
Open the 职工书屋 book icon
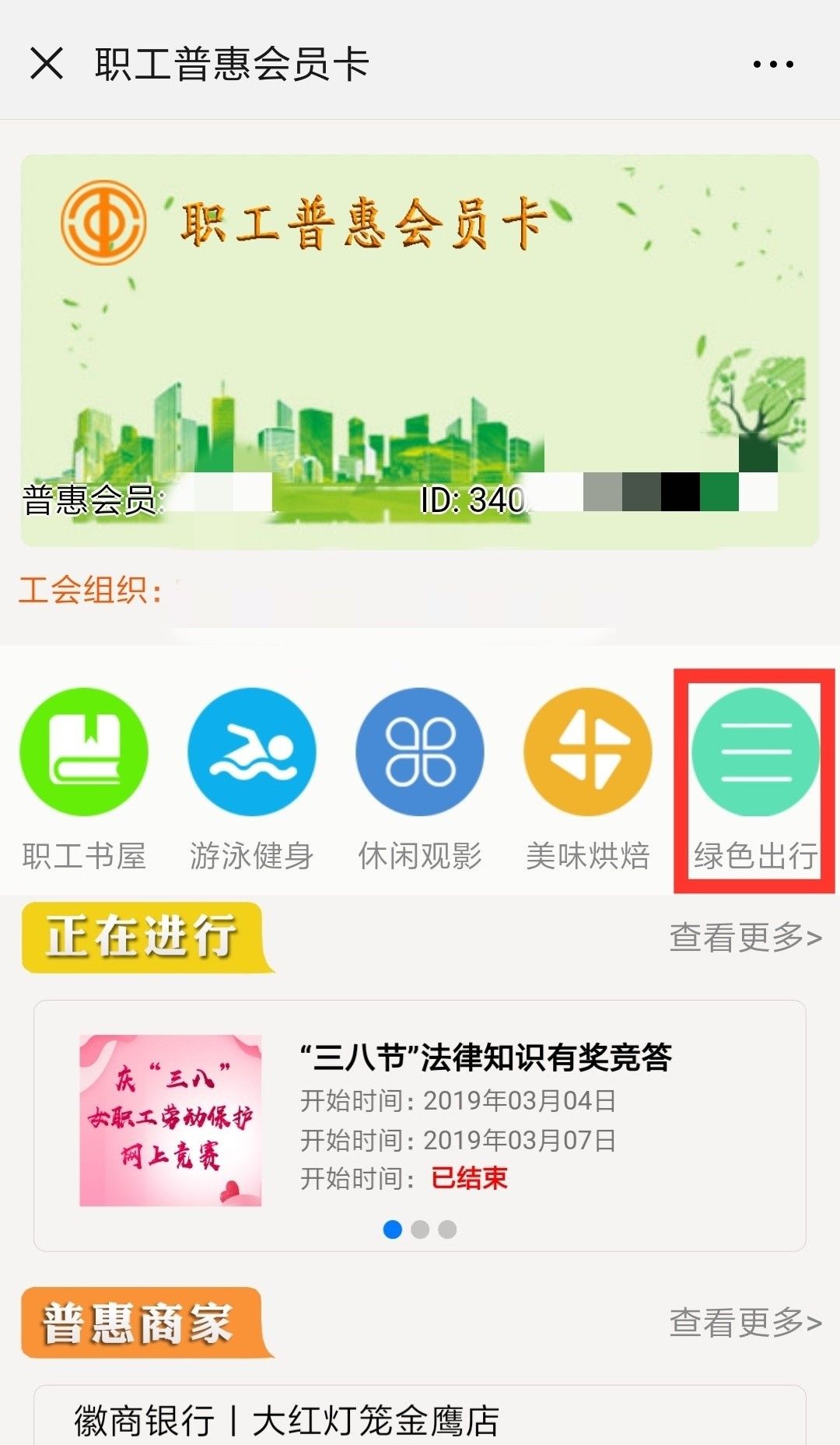coord(83,749)
